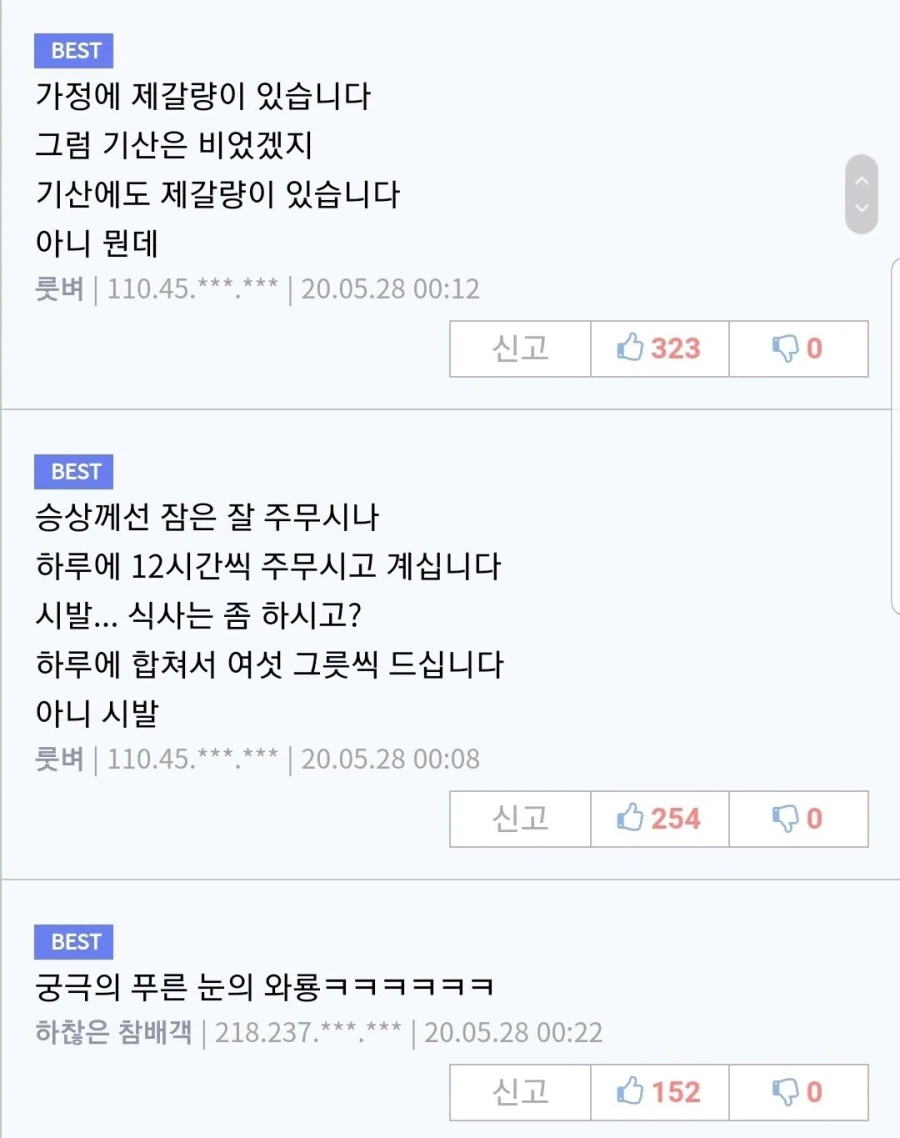Select the BEST badge on the second comment
Viewport: 900px width, 1138px height.
pos(73,472)
